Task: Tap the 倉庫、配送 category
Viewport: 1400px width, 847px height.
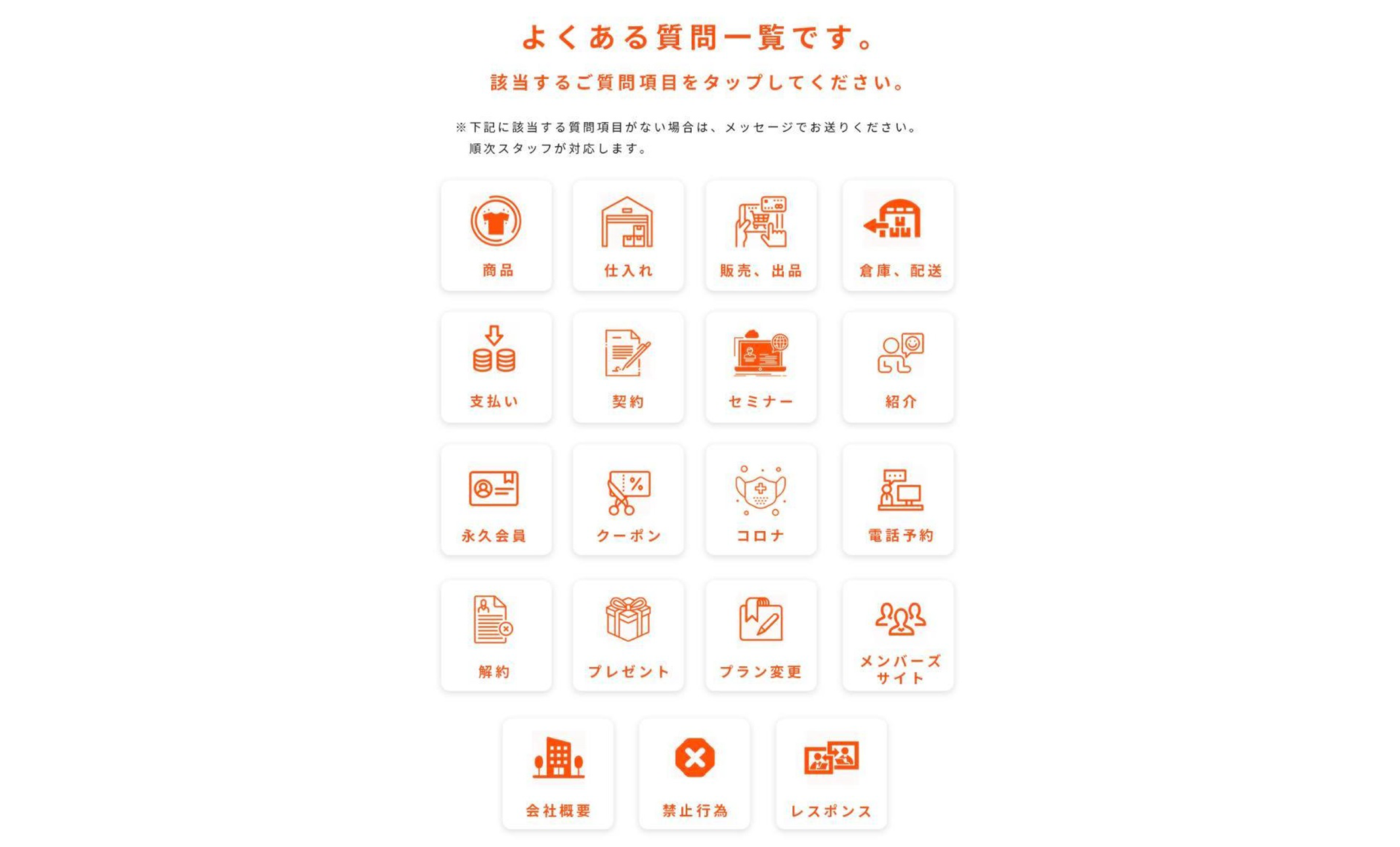Action: (898, 236)
